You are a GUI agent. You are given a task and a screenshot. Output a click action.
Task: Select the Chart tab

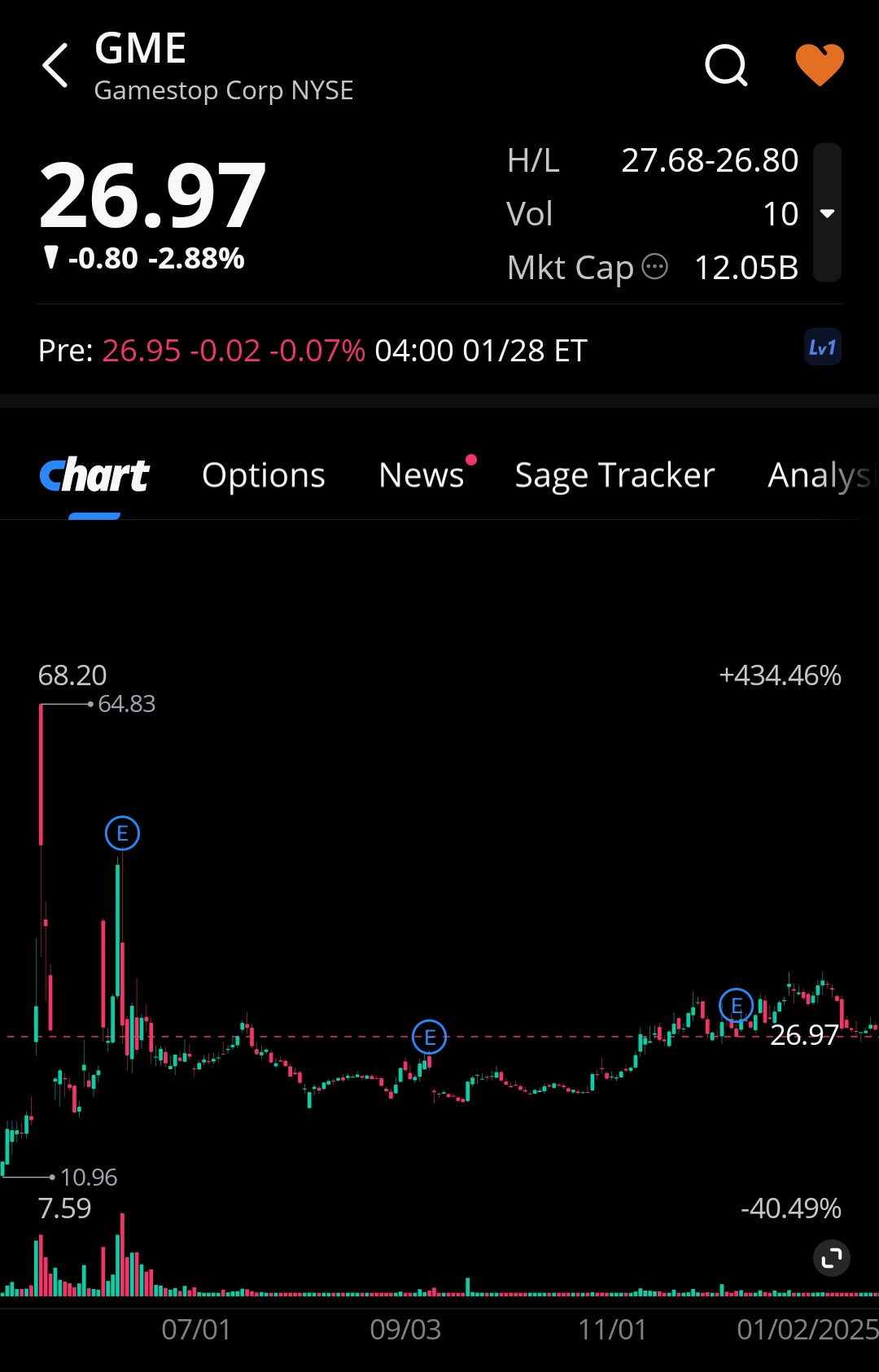click(x=94, y=475)
